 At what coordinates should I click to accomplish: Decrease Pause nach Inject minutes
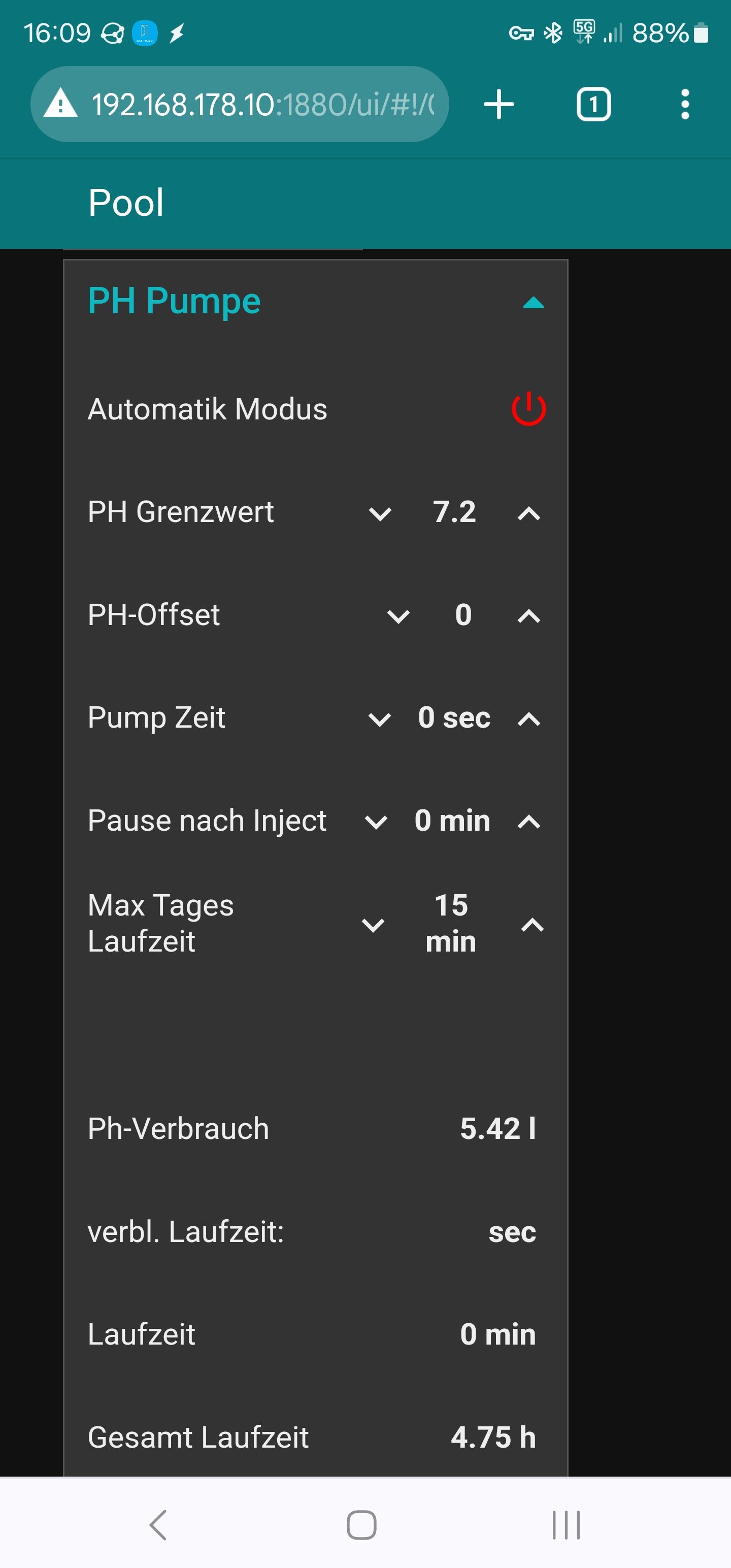click(376, 823)
